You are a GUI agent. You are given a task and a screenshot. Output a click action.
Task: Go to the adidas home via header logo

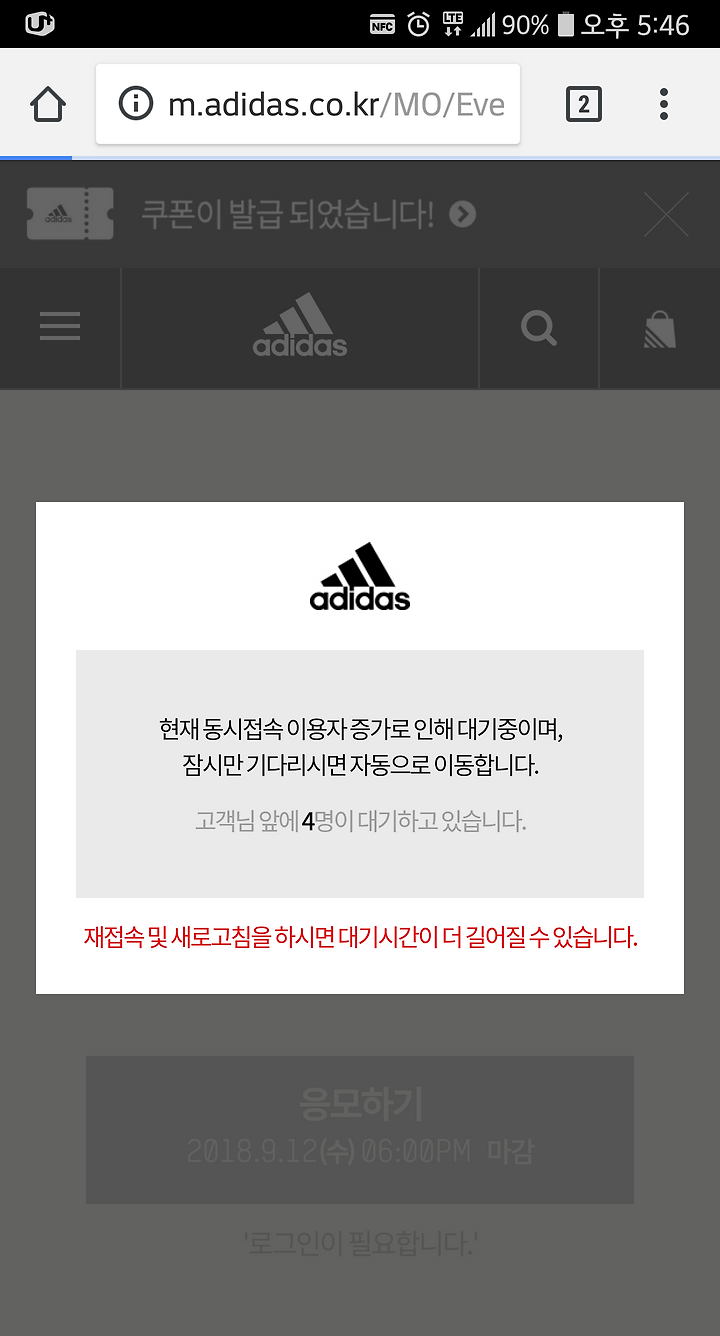[300, 327]
